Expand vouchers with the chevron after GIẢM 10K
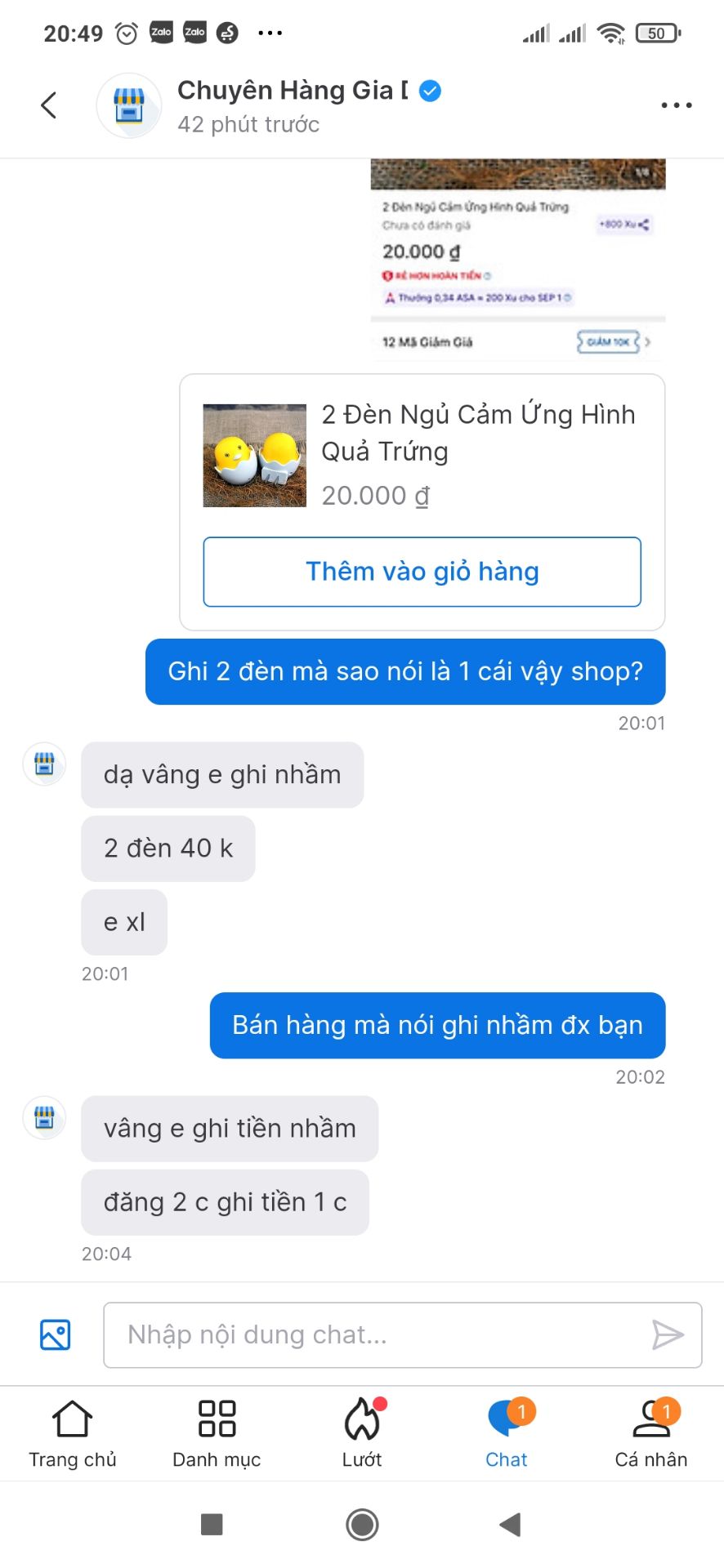This screenshot has width=724, height=1568. pyautogui.click(x=646, y=341)
